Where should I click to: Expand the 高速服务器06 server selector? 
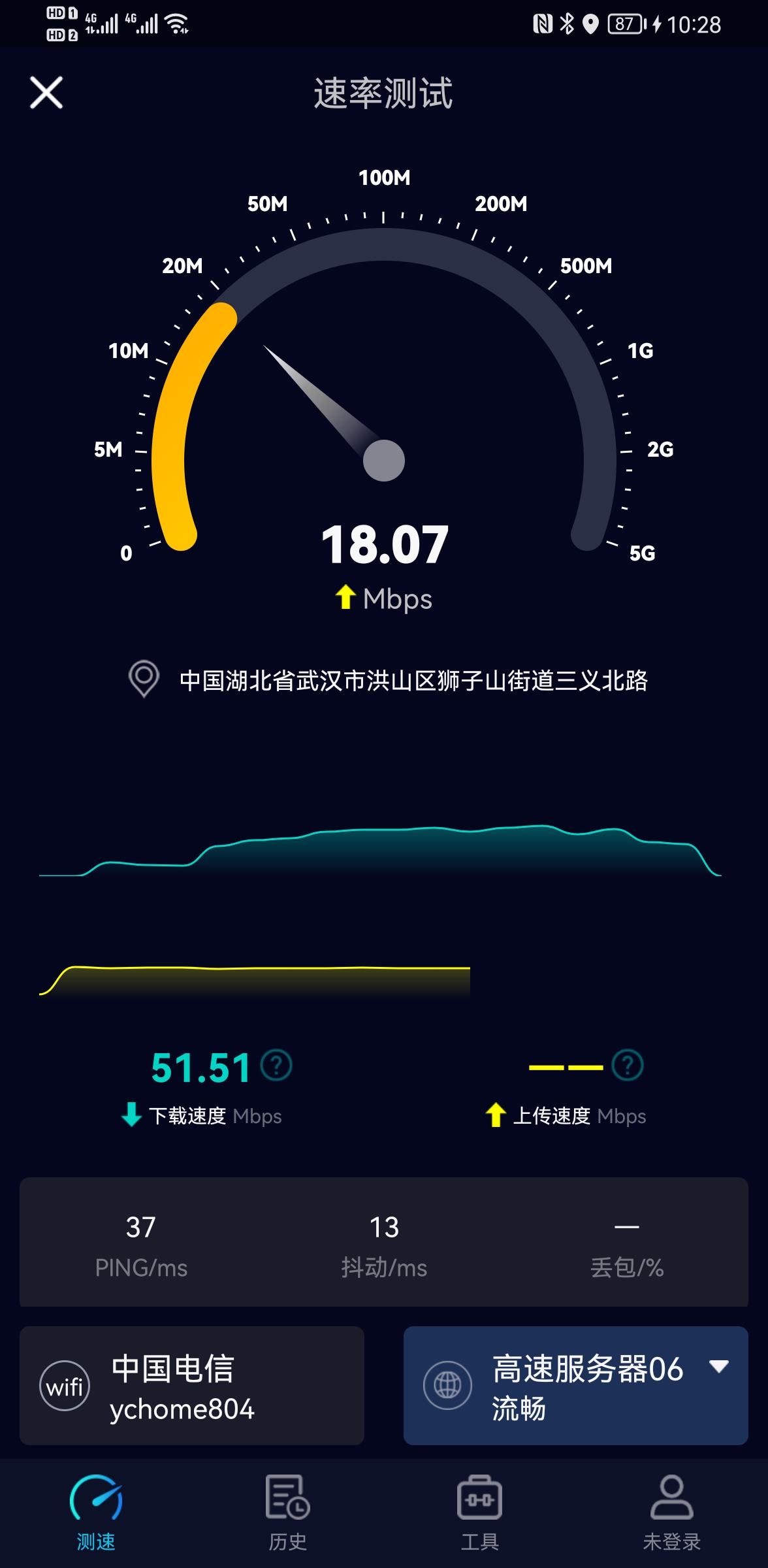575,1385
